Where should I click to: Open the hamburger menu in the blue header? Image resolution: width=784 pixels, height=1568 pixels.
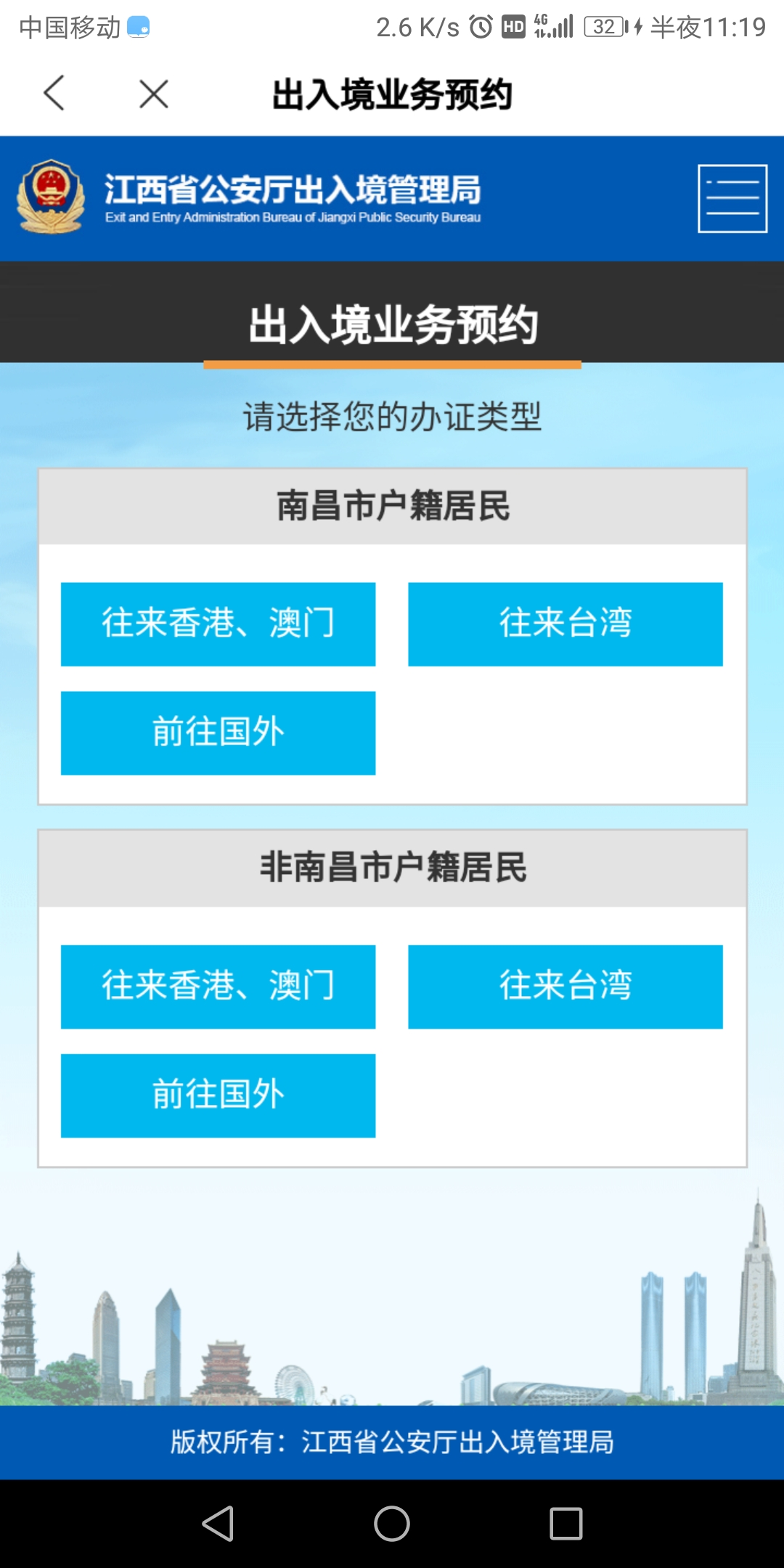pos(731,197)
